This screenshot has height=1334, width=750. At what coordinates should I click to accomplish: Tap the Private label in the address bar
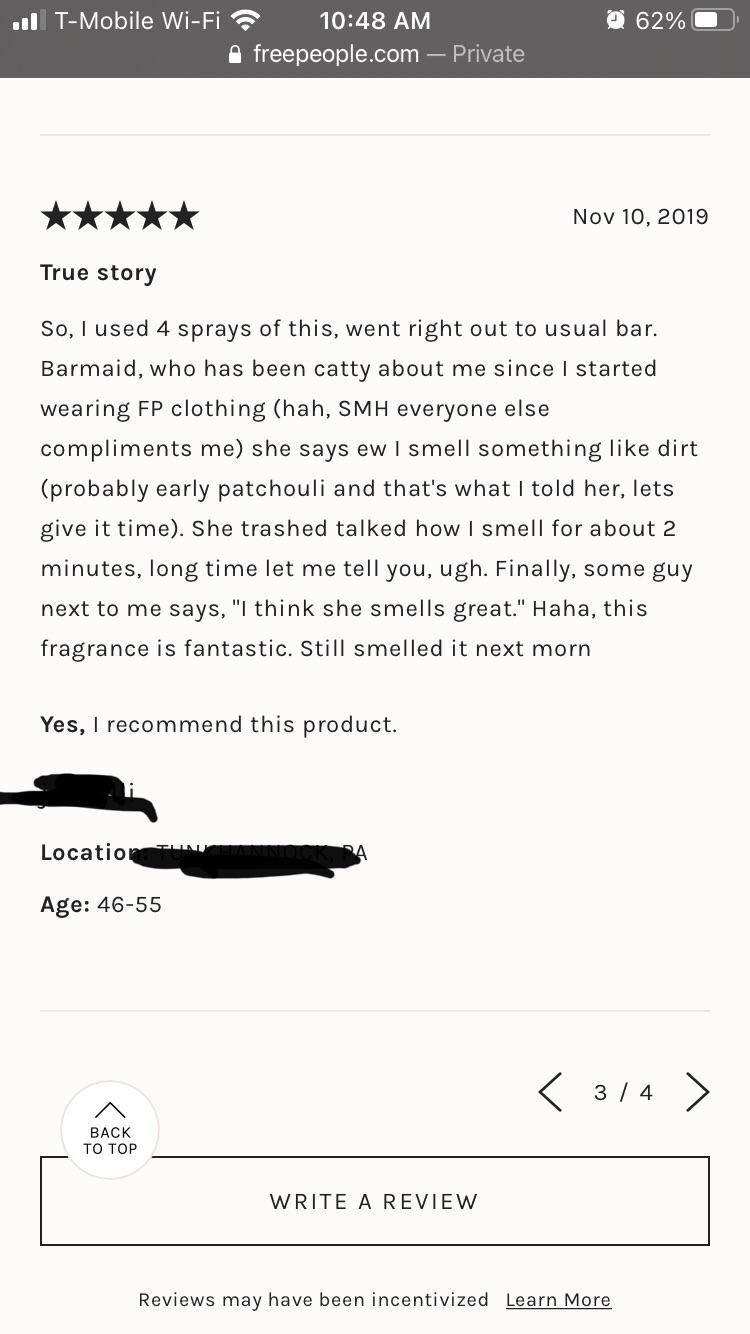pos(487,53)
